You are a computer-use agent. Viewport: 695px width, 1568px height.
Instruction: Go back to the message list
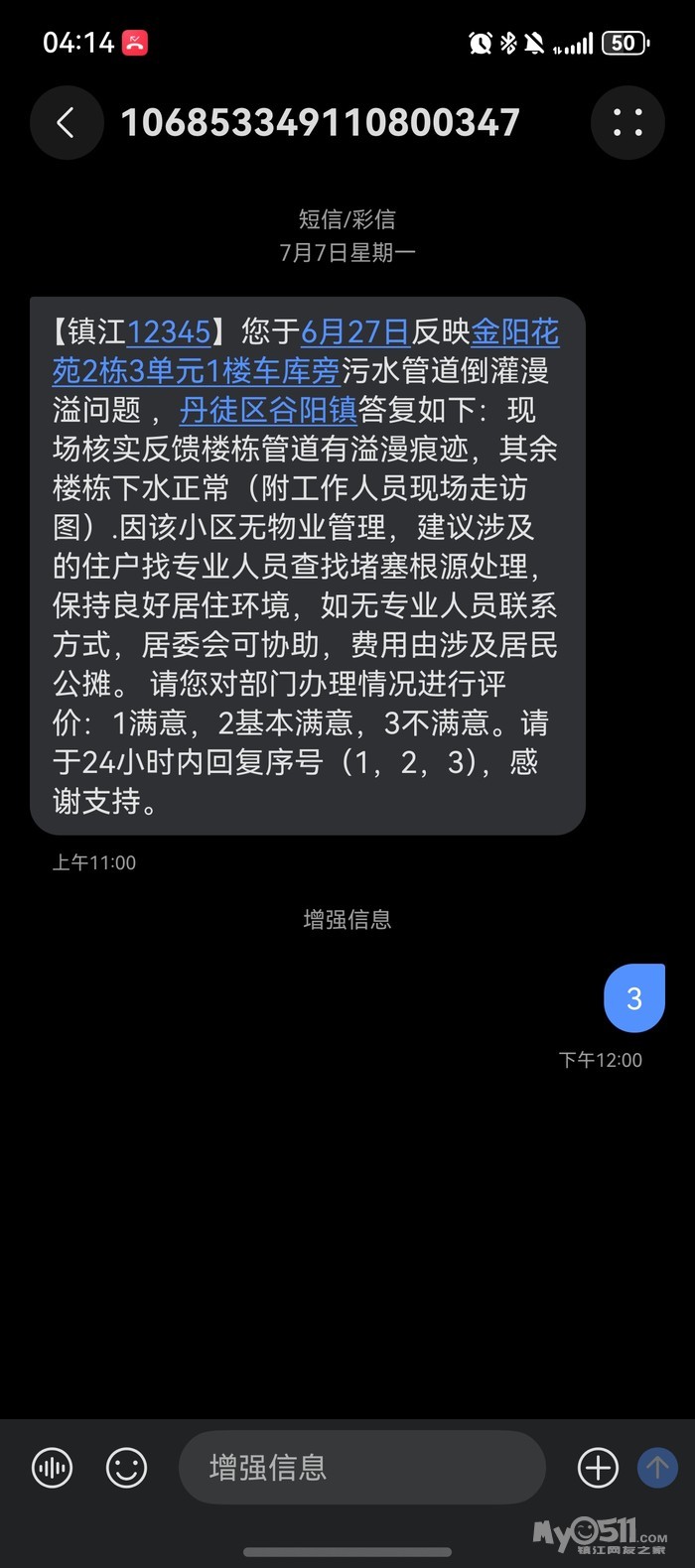67,123
